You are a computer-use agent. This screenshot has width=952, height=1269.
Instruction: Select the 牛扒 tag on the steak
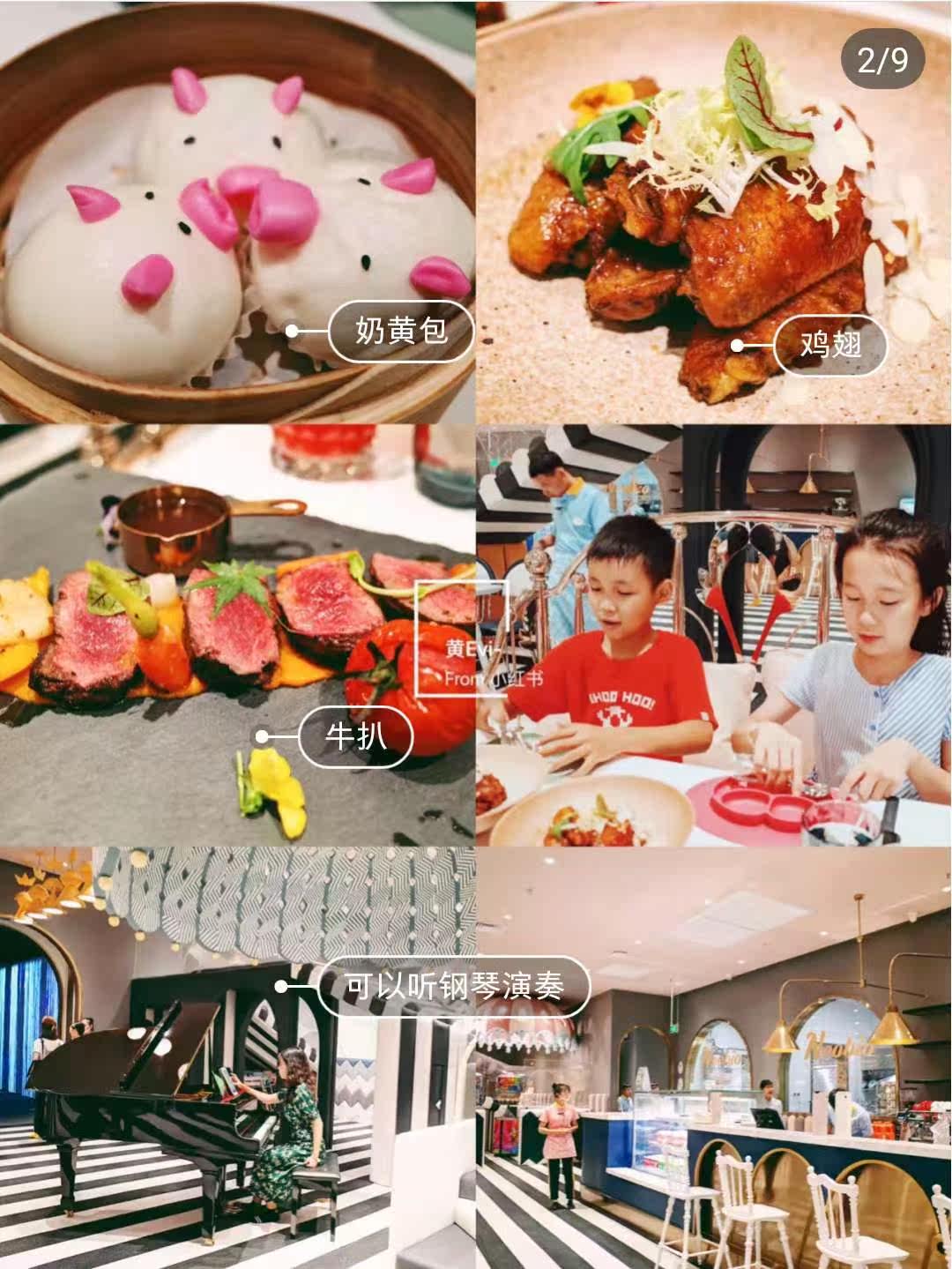click(356, 735)
